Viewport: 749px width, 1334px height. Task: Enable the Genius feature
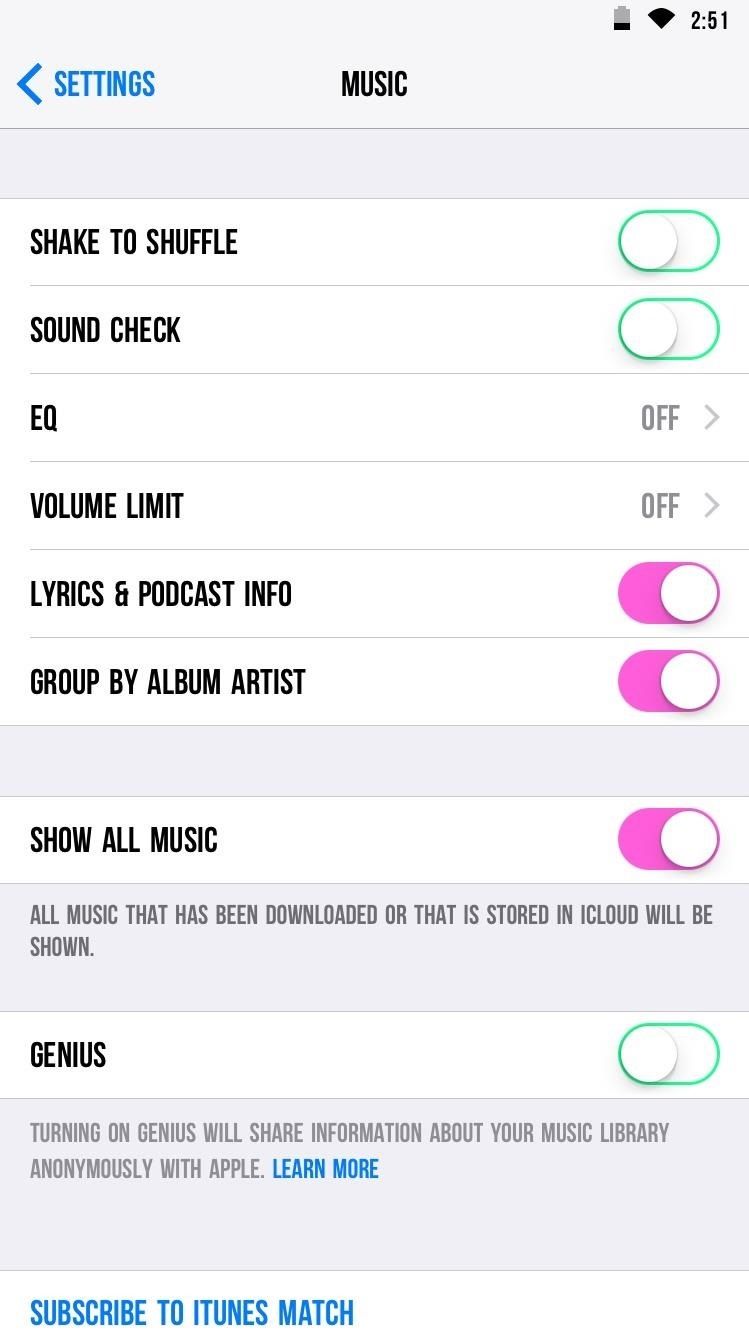668,1054
